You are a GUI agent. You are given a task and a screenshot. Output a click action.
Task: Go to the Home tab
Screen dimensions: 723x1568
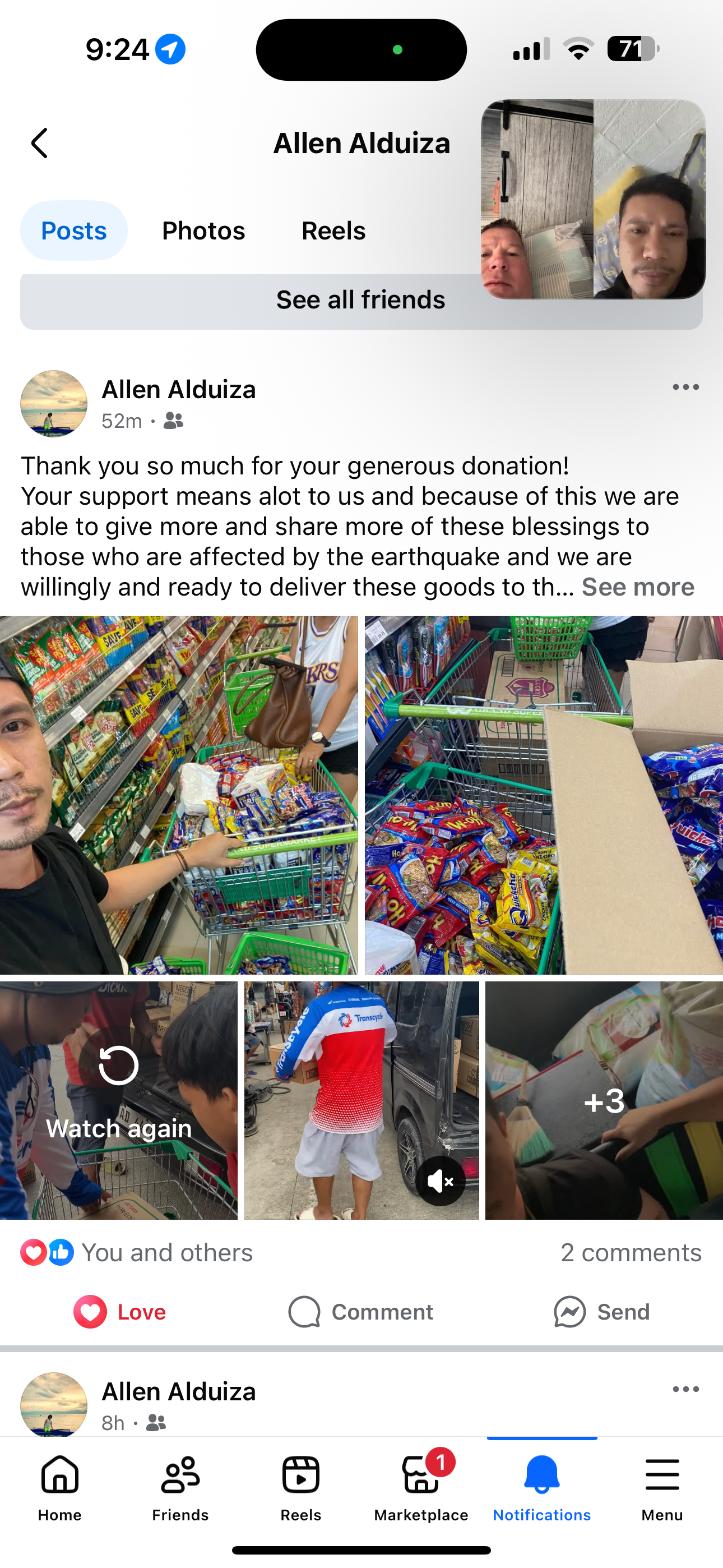coord(59,1487)
